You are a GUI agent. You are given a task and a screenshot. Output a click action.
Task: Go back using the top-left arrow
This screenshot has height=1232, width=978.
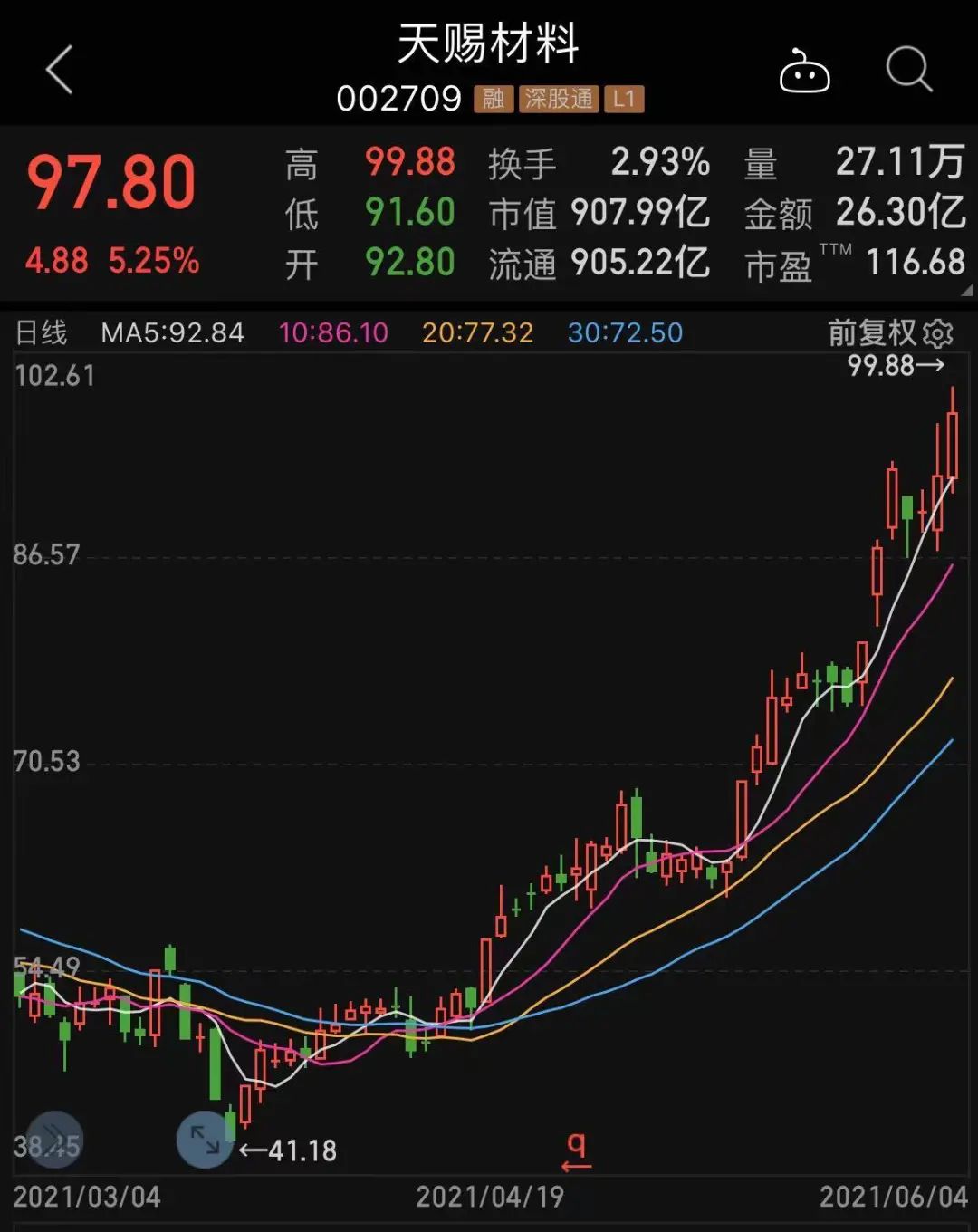point(60,71)
